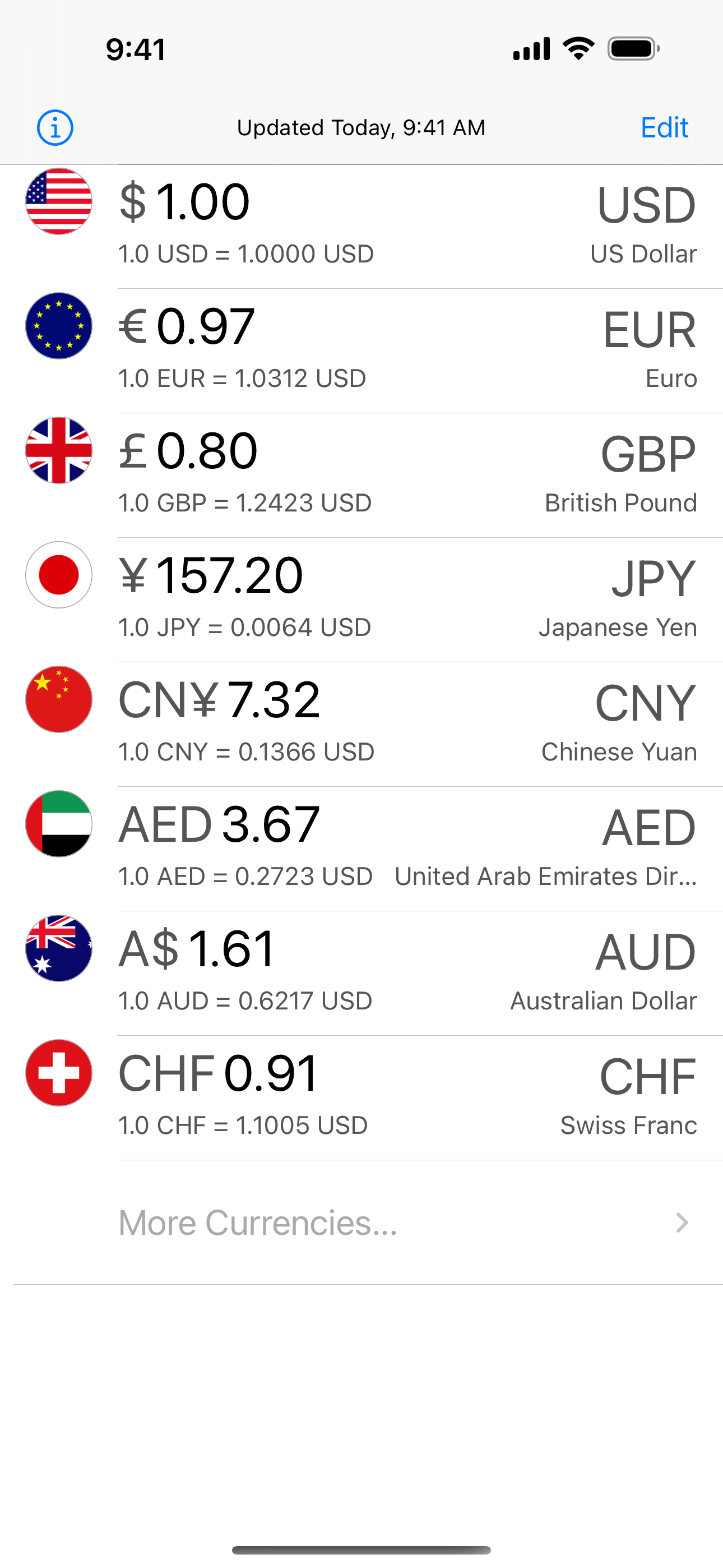723x1568 pixels.
Task: Select the Australian flag icon
Action: [58, 948]
